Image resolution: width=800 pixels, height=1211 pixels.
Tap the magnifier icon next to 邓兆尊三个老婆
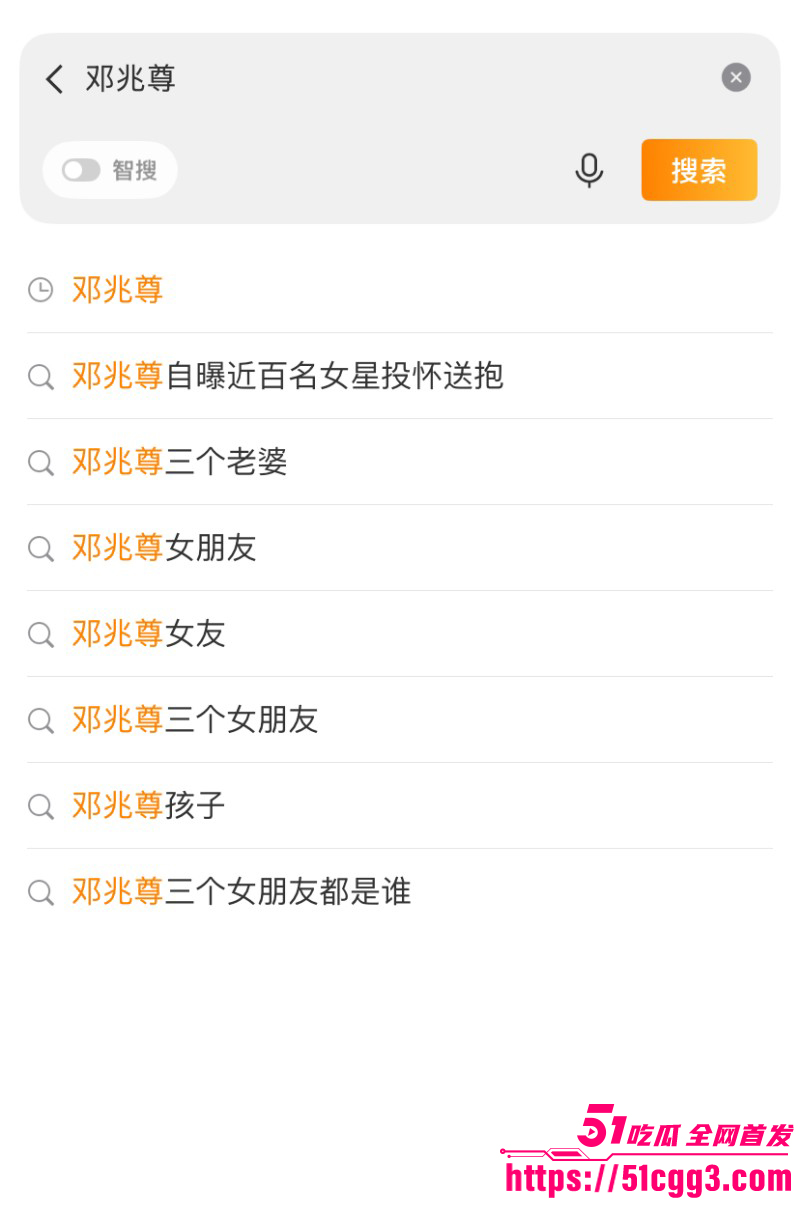point(40,462)
